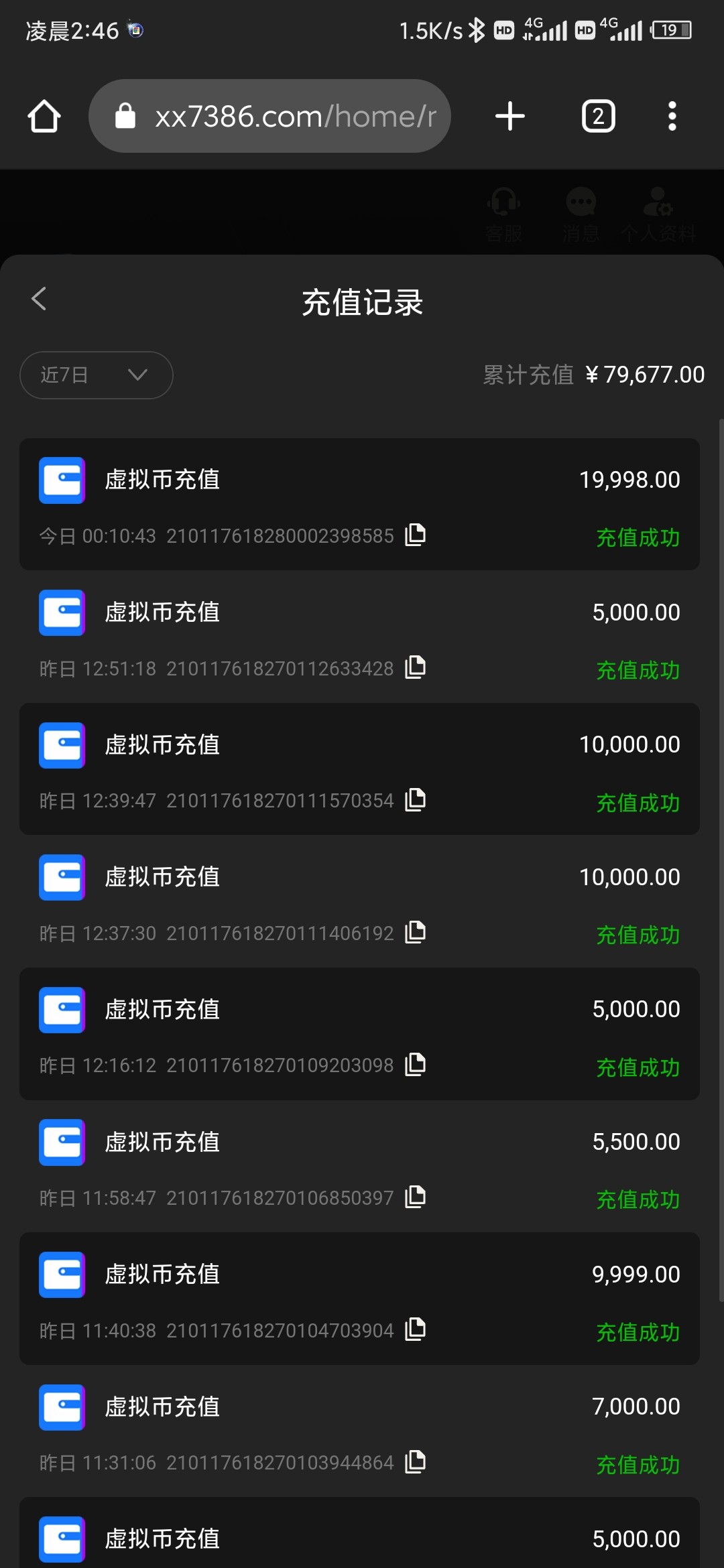The width and height of the screenshot is (724, 1568).
Task: Open the browser home button
Action: pyautogui.click(x=44, y=117)
